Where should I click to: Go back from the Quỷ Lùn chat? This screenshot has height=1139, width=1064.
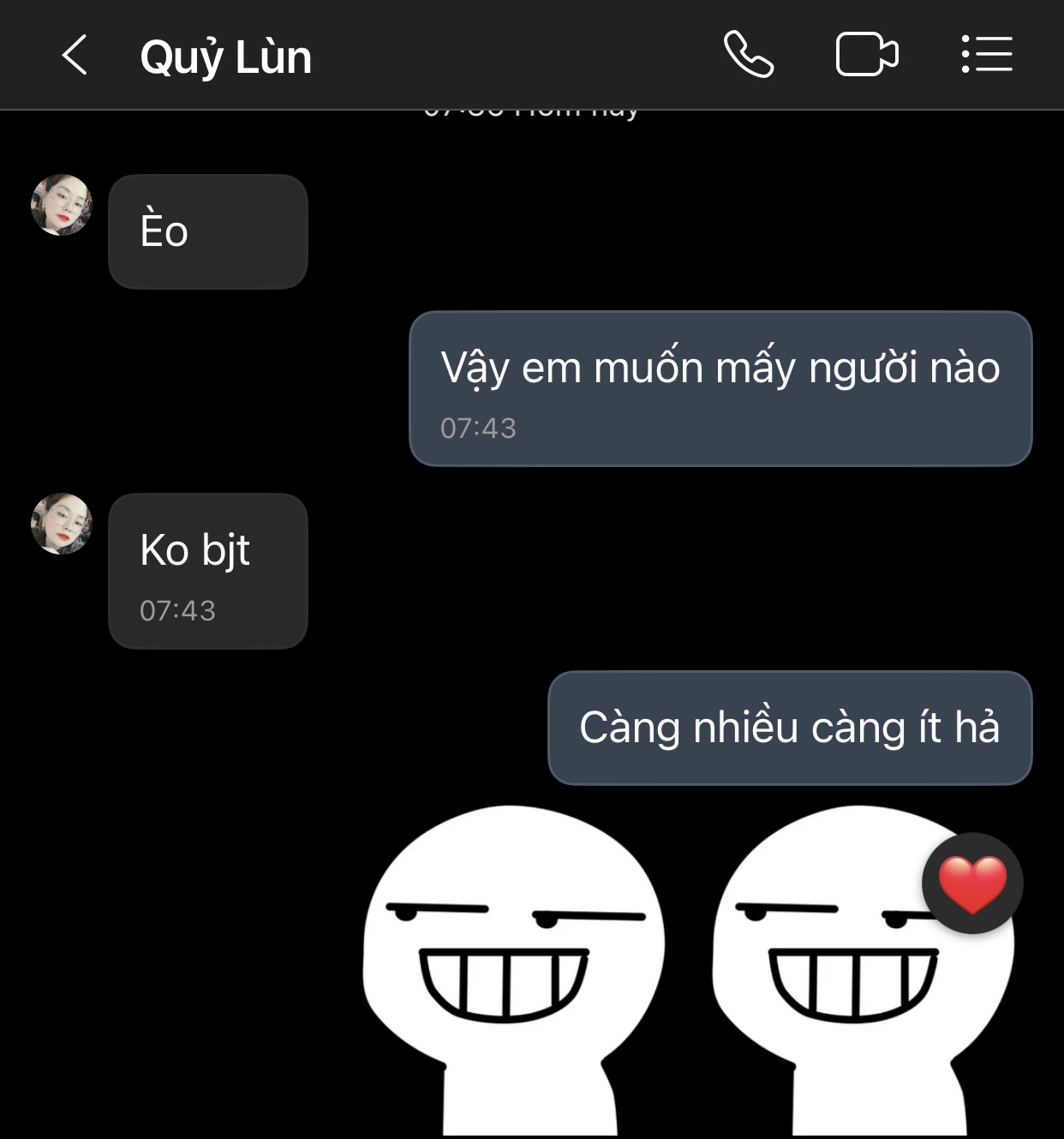coord(75,56)
